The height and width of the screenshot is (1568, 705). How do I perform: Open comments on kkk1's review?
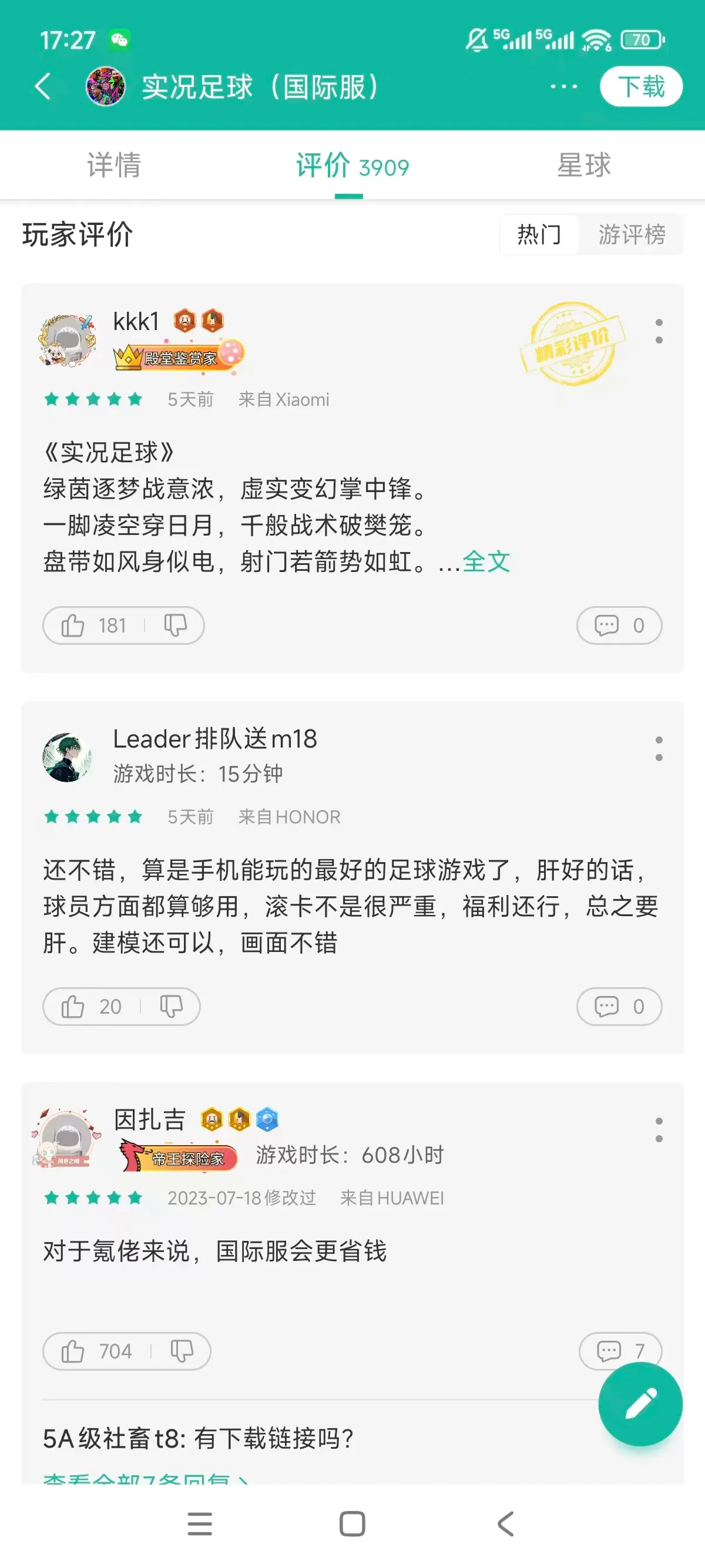(619, 625)
